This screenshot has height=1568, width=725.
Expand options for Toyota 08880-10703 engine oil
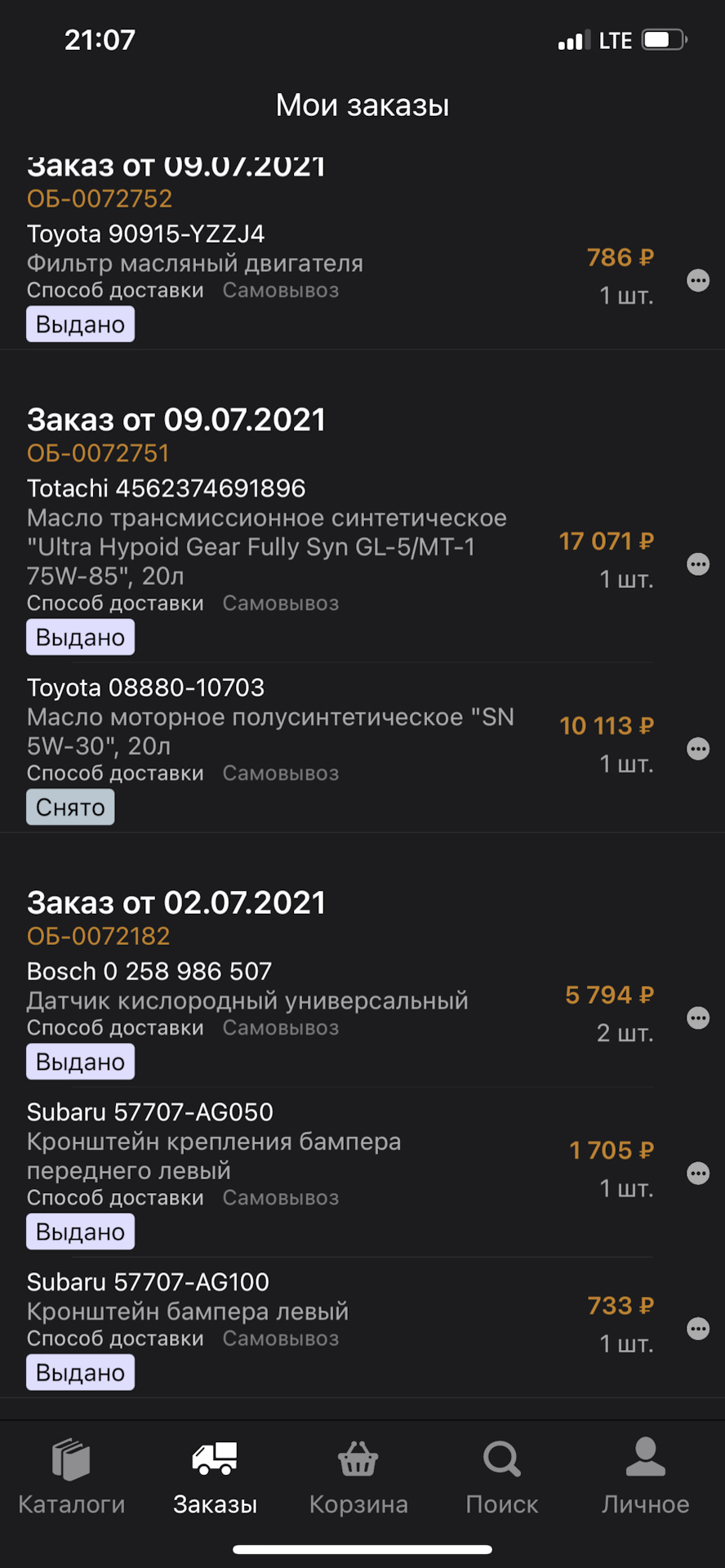point(698,749)
